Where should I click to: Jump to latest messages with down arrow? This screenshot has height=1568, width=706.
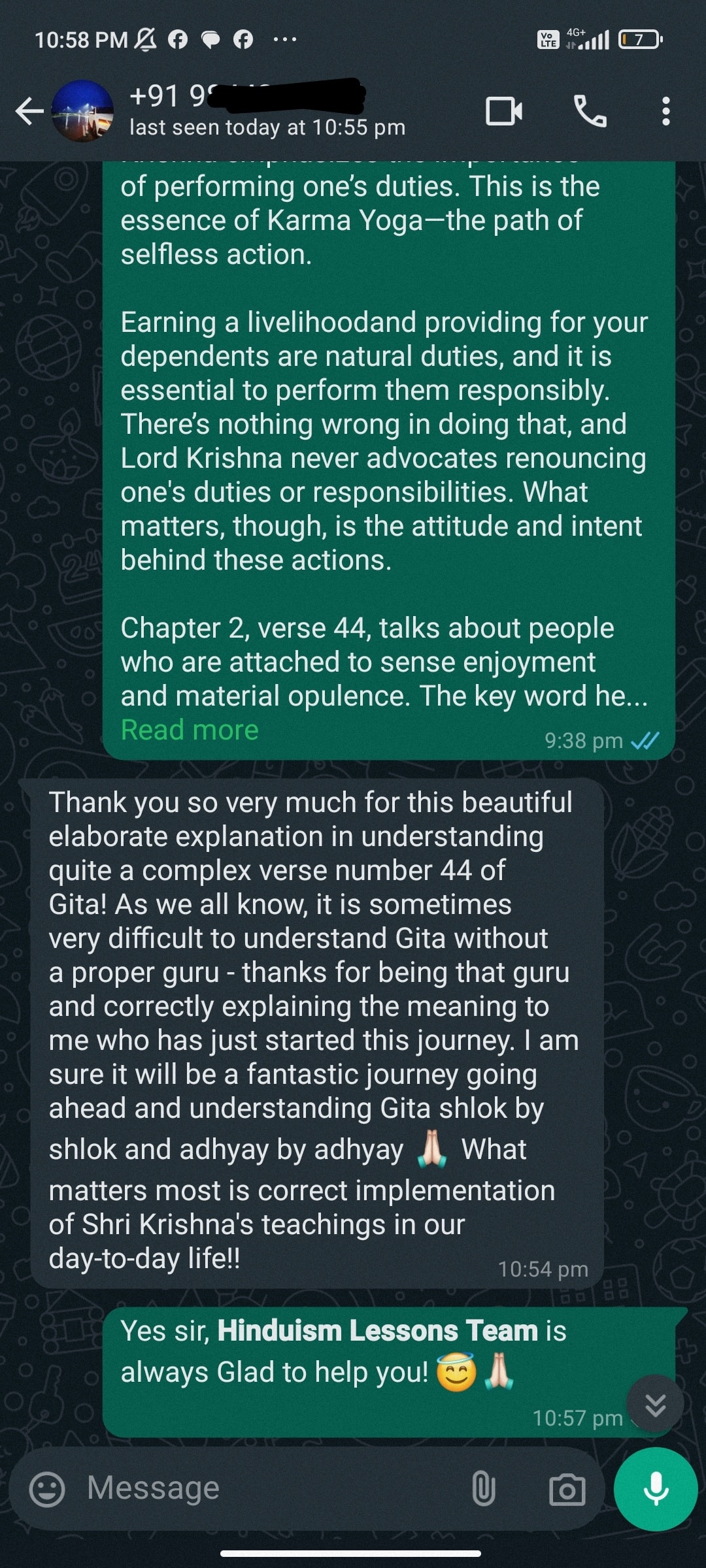pyautogui.click(x=655, y=1404)
